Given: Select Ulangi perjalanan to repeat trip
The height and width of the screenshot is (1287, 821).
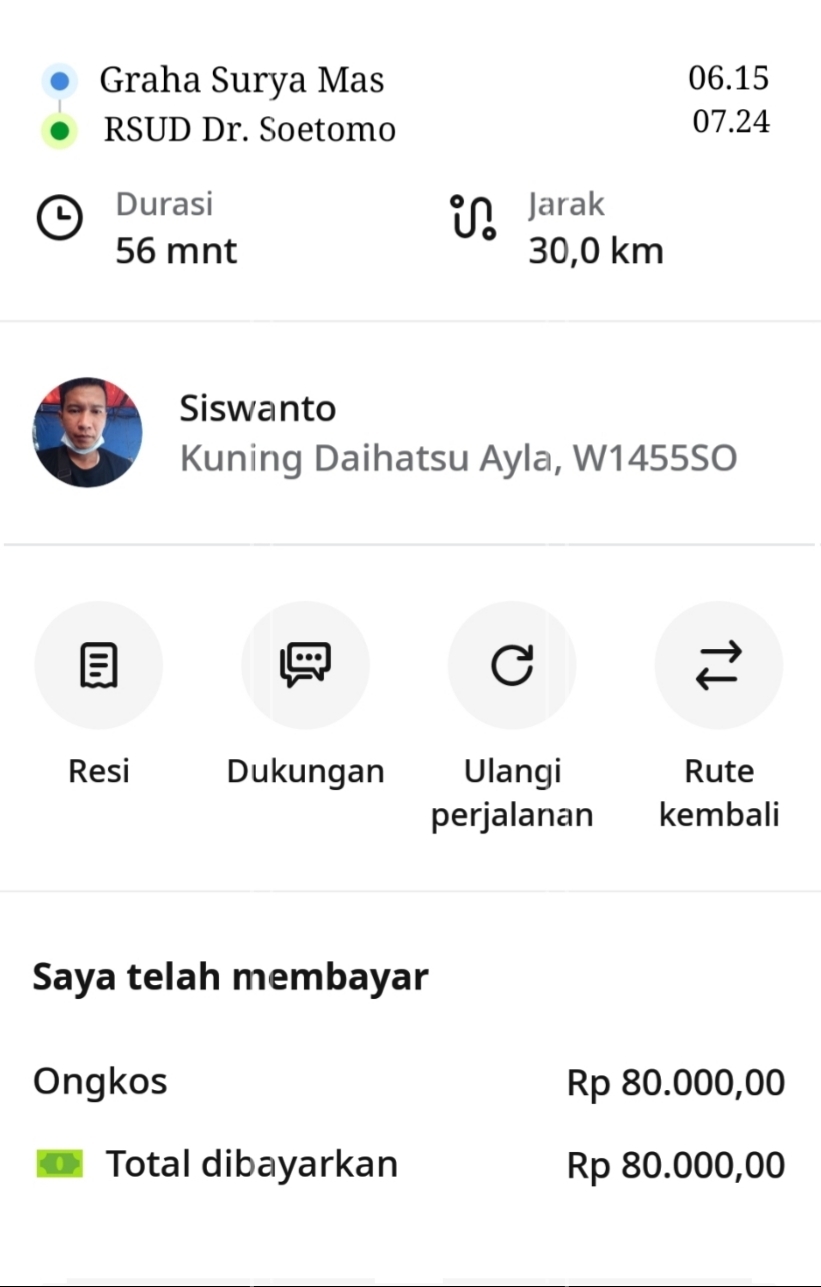Looking at the screenshot, I should pos(512,666).
